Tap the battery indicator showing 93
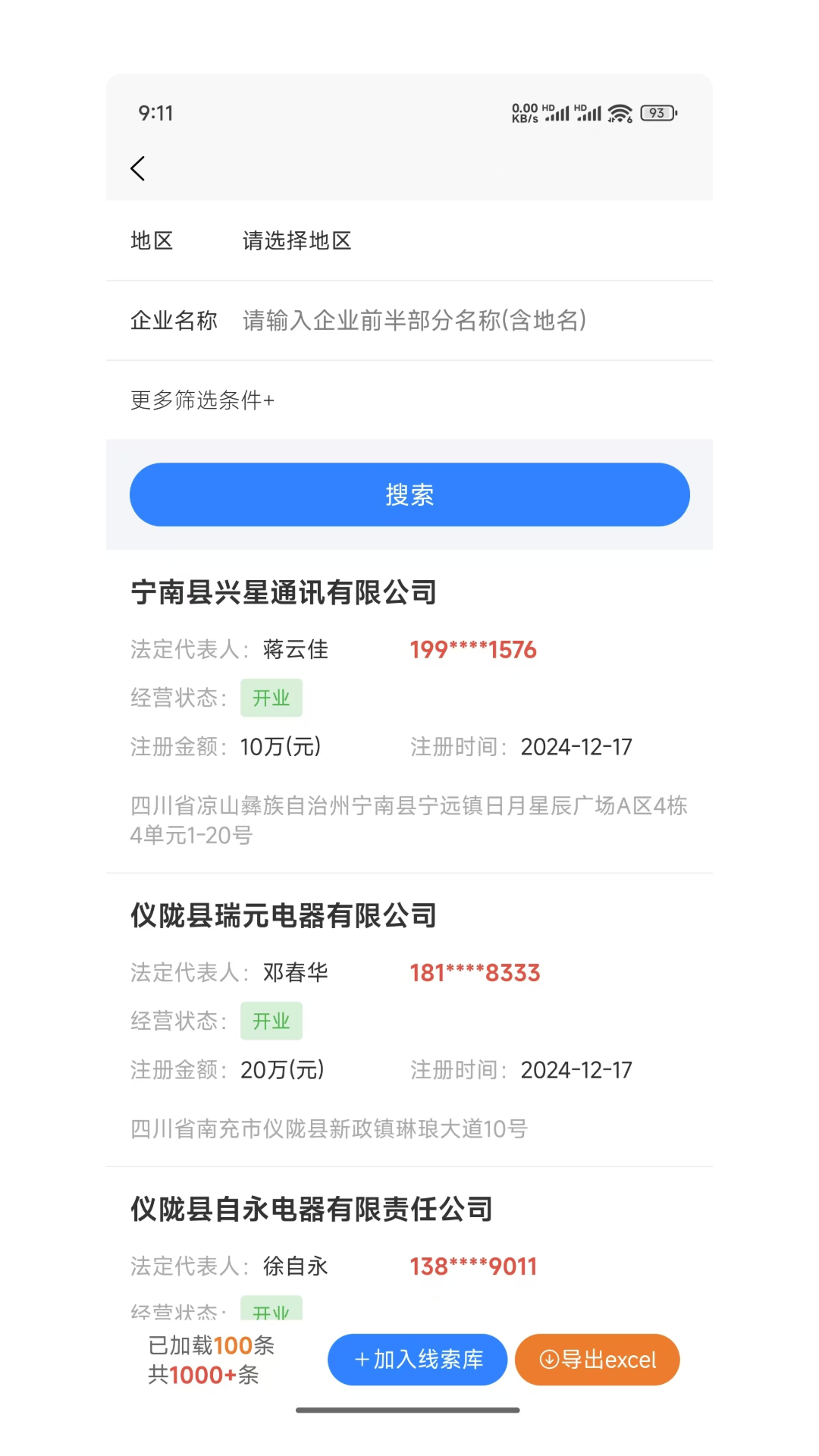The height and width of the screenshot is (1456, 819). (x=657, y=113)
